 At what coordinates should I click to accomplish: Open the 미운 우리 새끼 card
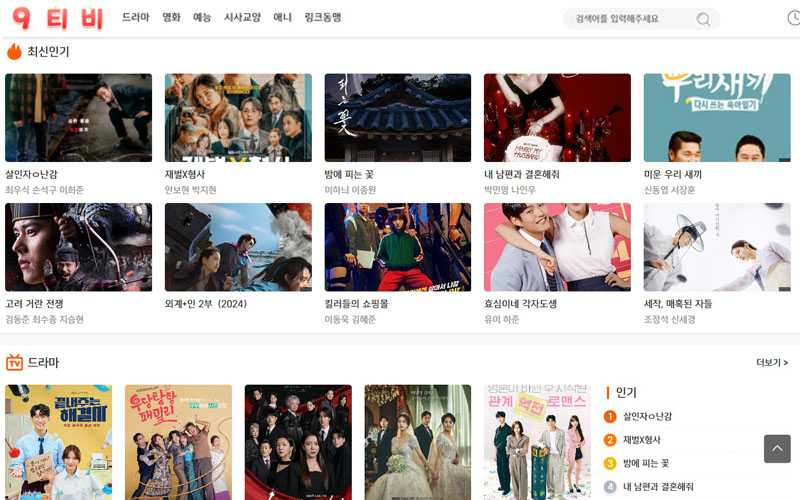pos(717,117)
